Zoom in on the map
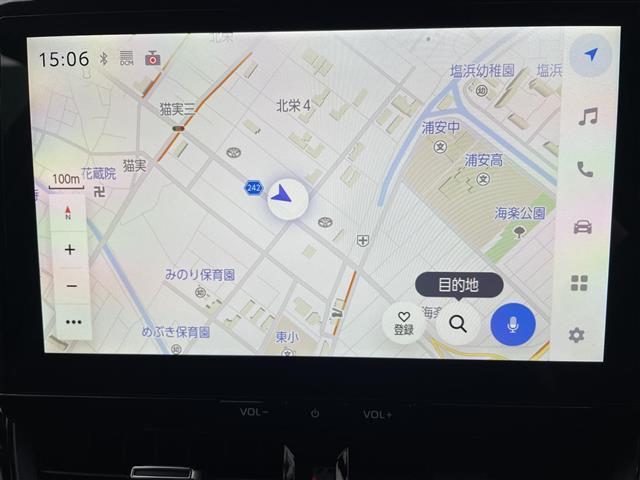 (x=69, y=250)
